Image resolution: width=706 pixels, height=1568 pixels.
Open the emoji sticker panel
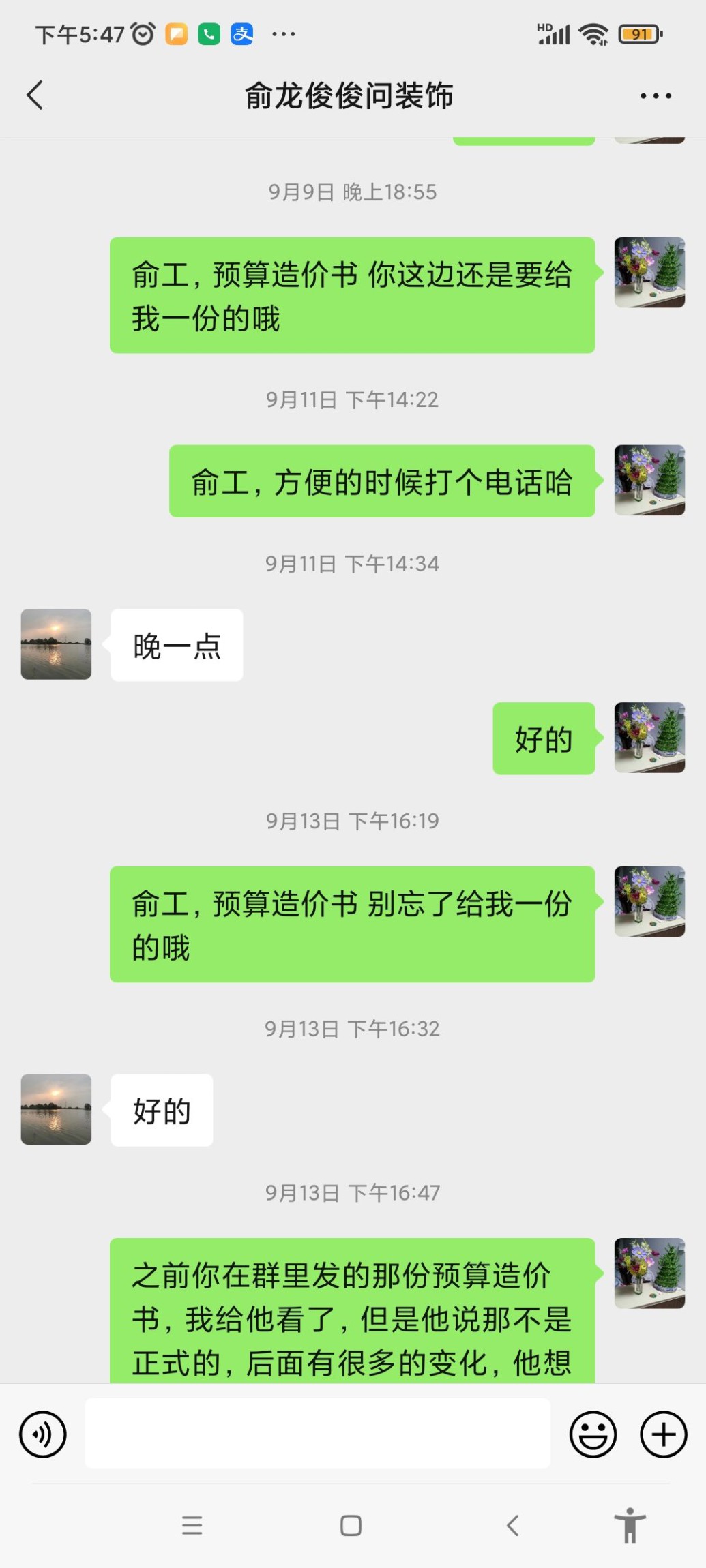pyautogui.click(x=593, y=1434)
